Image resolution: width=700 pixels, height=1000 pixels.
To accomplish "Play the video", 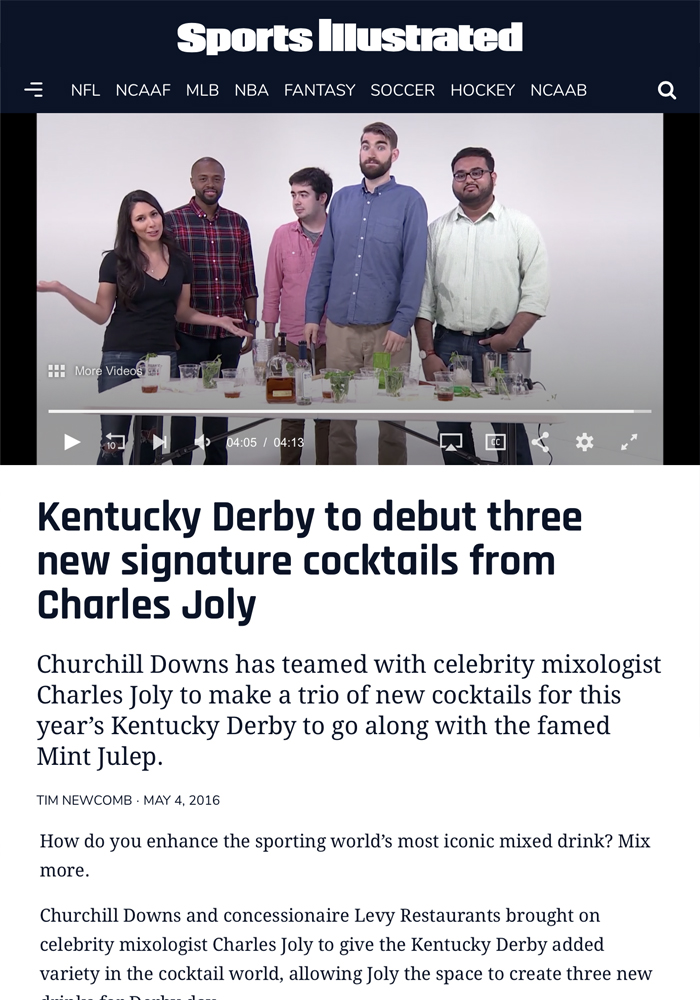I will pyautogui.click(x=72, y=442).
